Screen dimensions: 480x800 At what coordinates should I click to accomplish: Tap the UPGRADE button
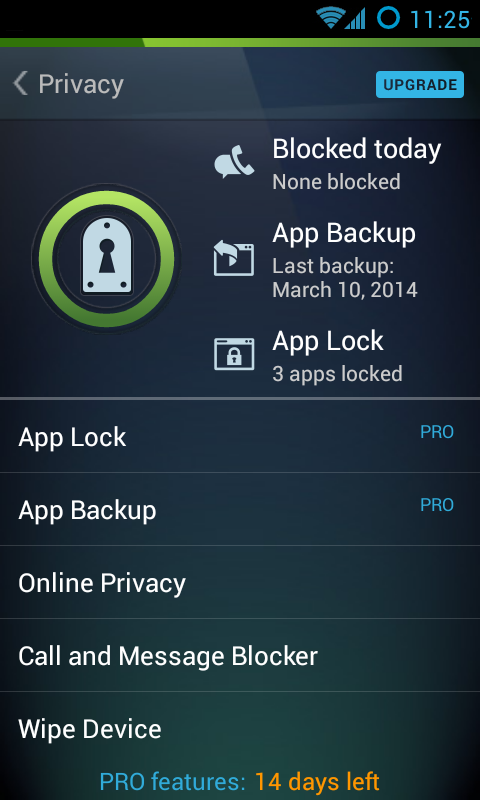[419, 84]
